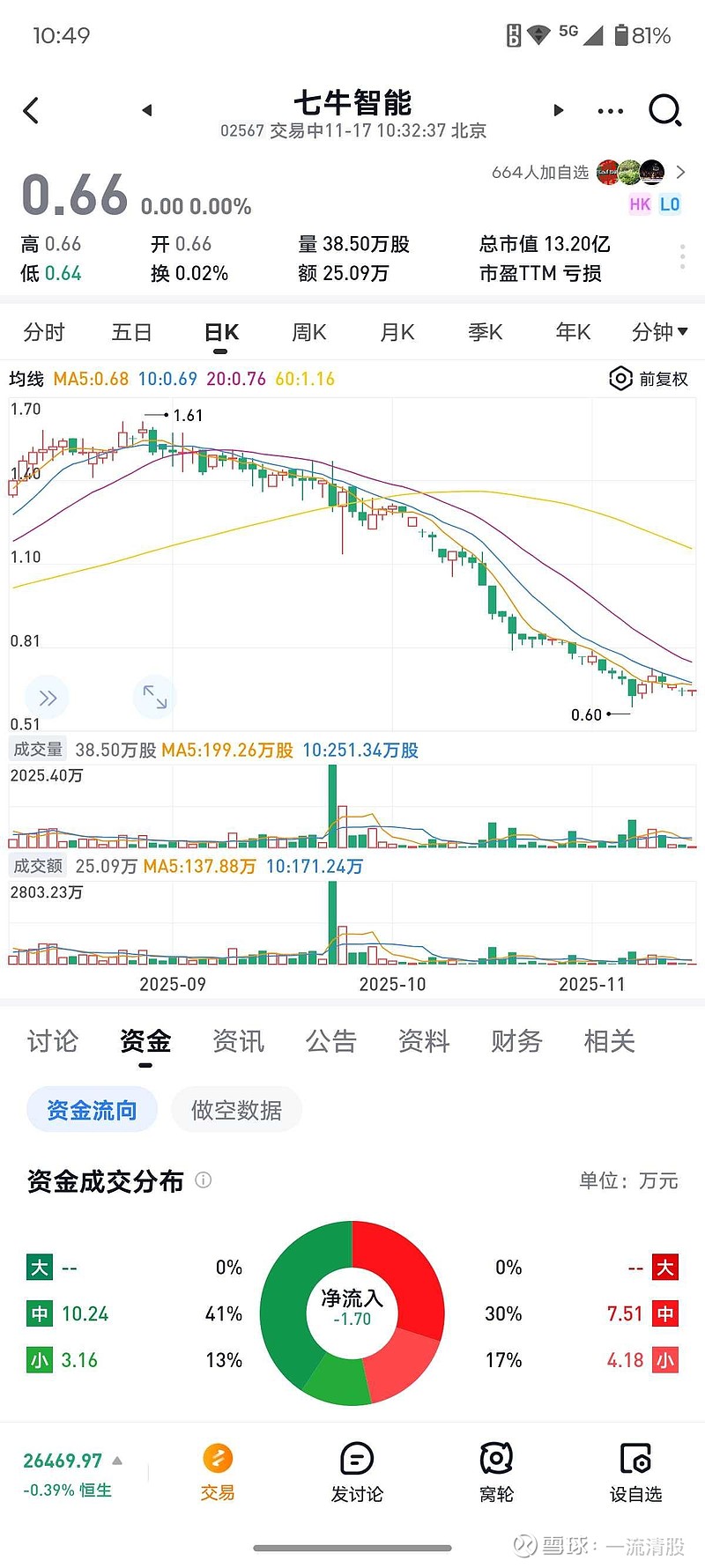Select the 做空数据 chip
Image resolution: width=705 pixels, height=1568 pixels.
click(x=236, y=1110)
